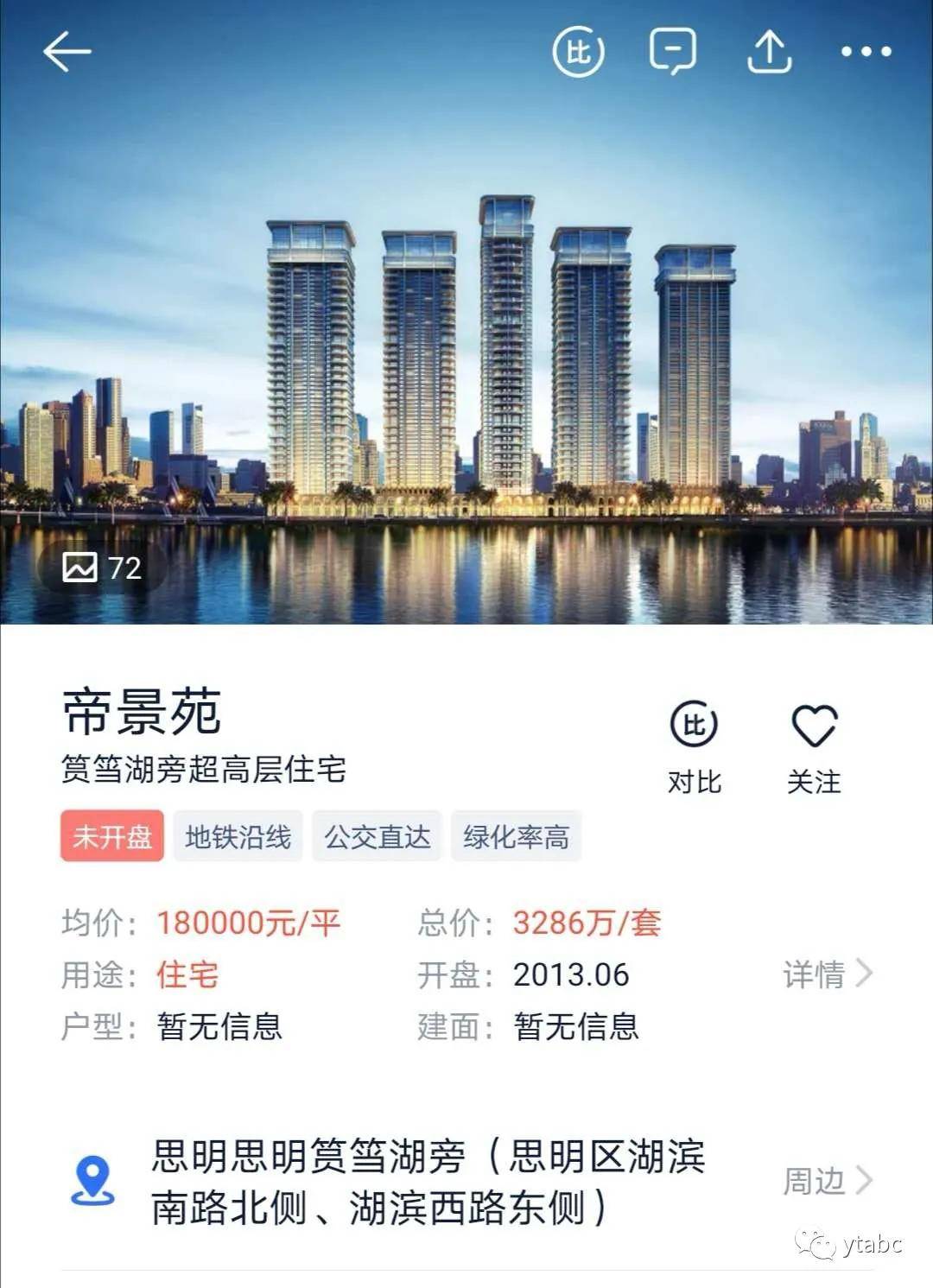
Task: View all 72 photos via gallery icon
Action: tap(100, 567)
